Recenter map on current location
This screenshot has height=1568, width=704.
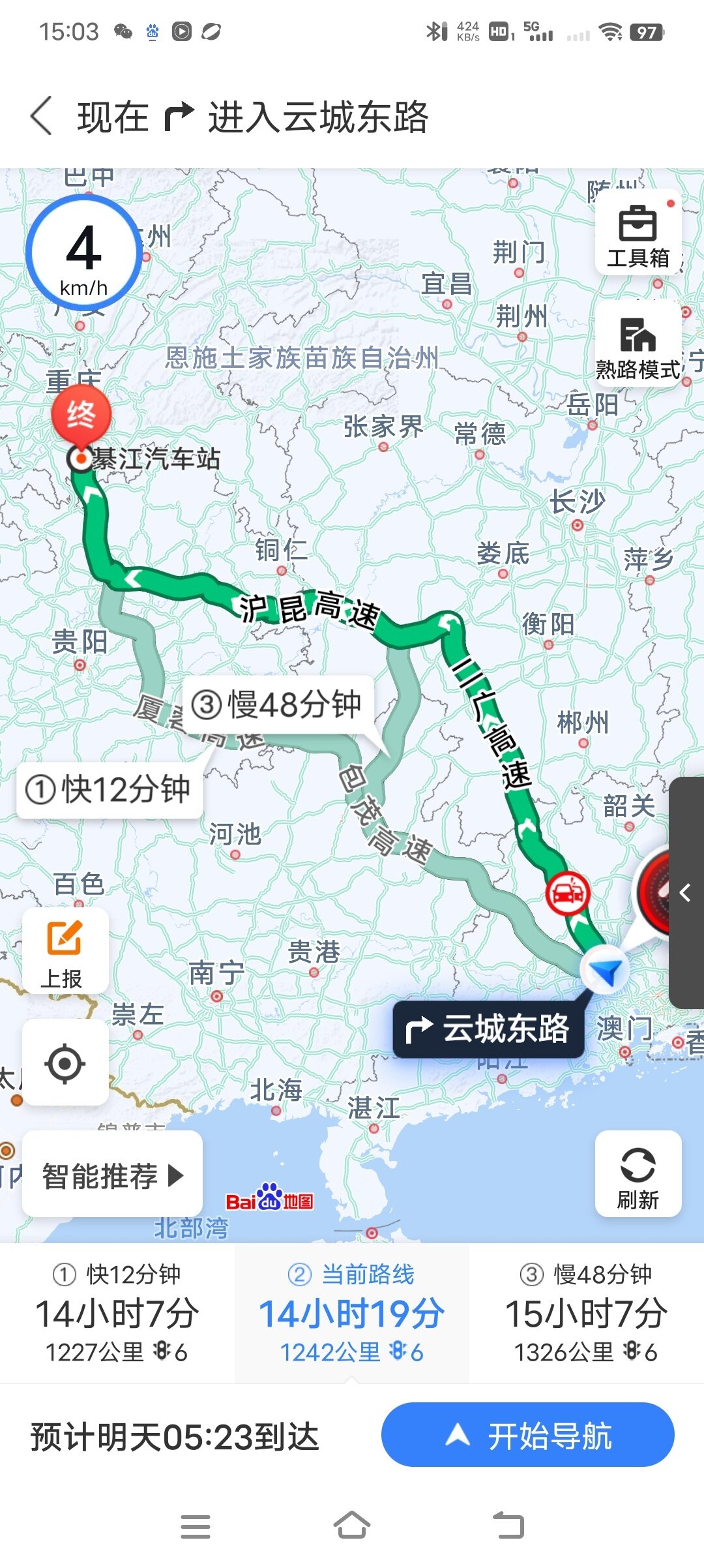click(65, 1064)
